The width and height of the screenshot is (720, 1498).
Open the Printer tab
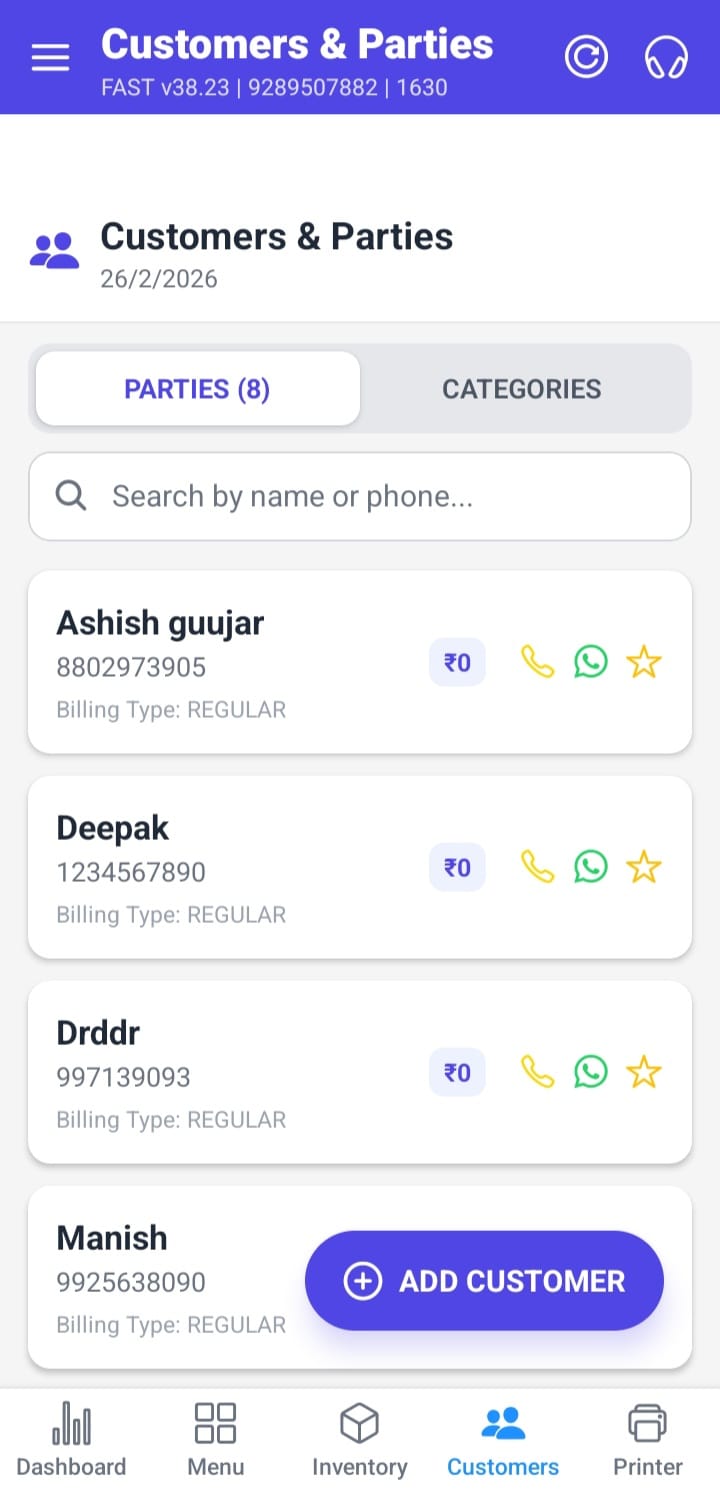(647, 1439)
